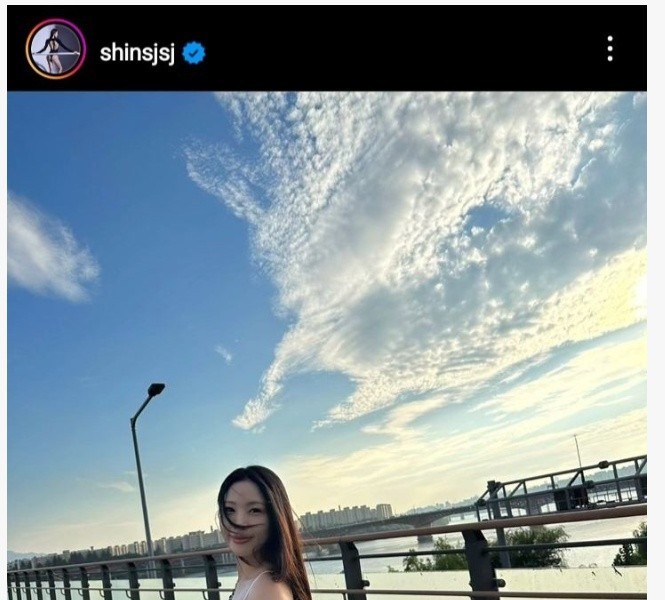The image size is (665, 600).
Task: Open shinsjsj's story from the profile picture
Action: [56, 49]
